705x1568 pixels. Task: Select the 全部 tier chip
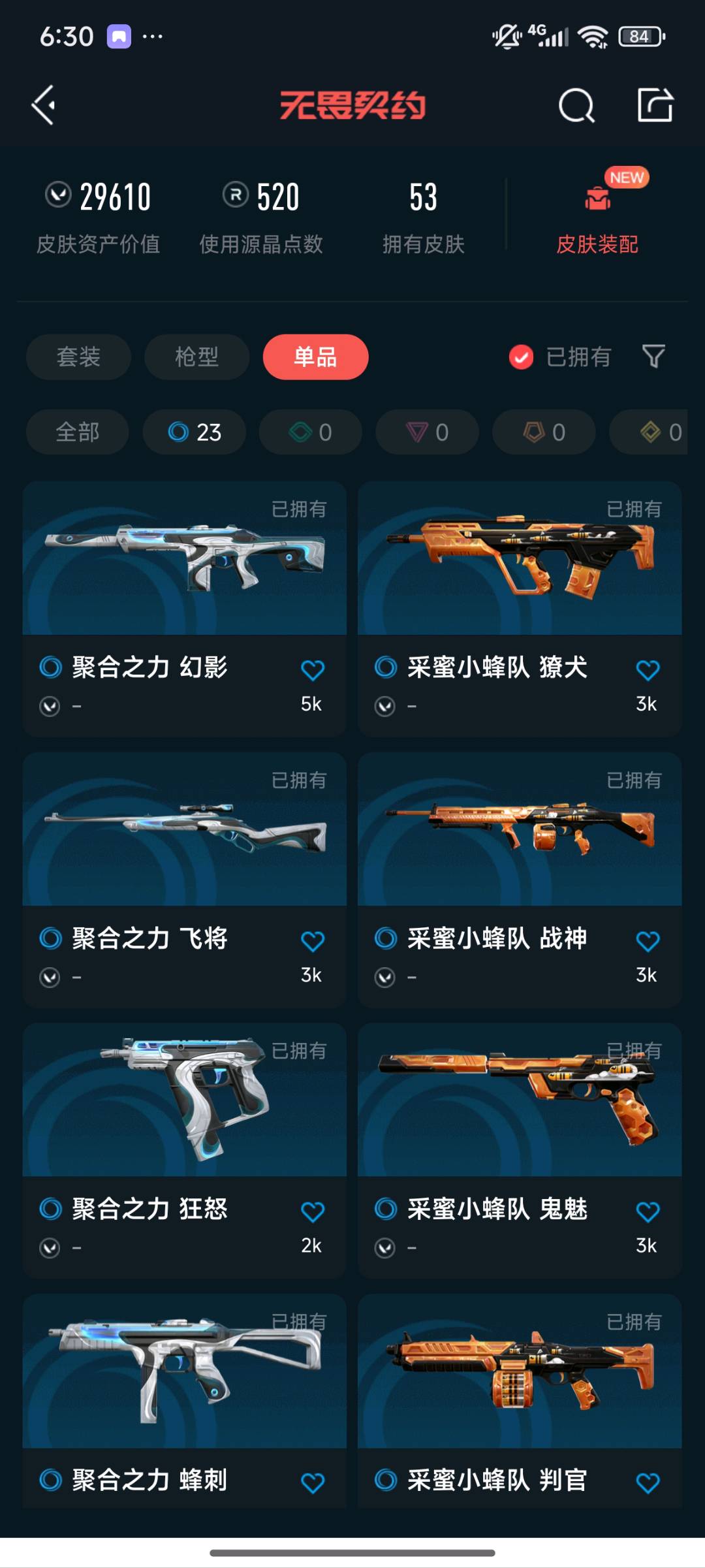(x=77, y=432)
